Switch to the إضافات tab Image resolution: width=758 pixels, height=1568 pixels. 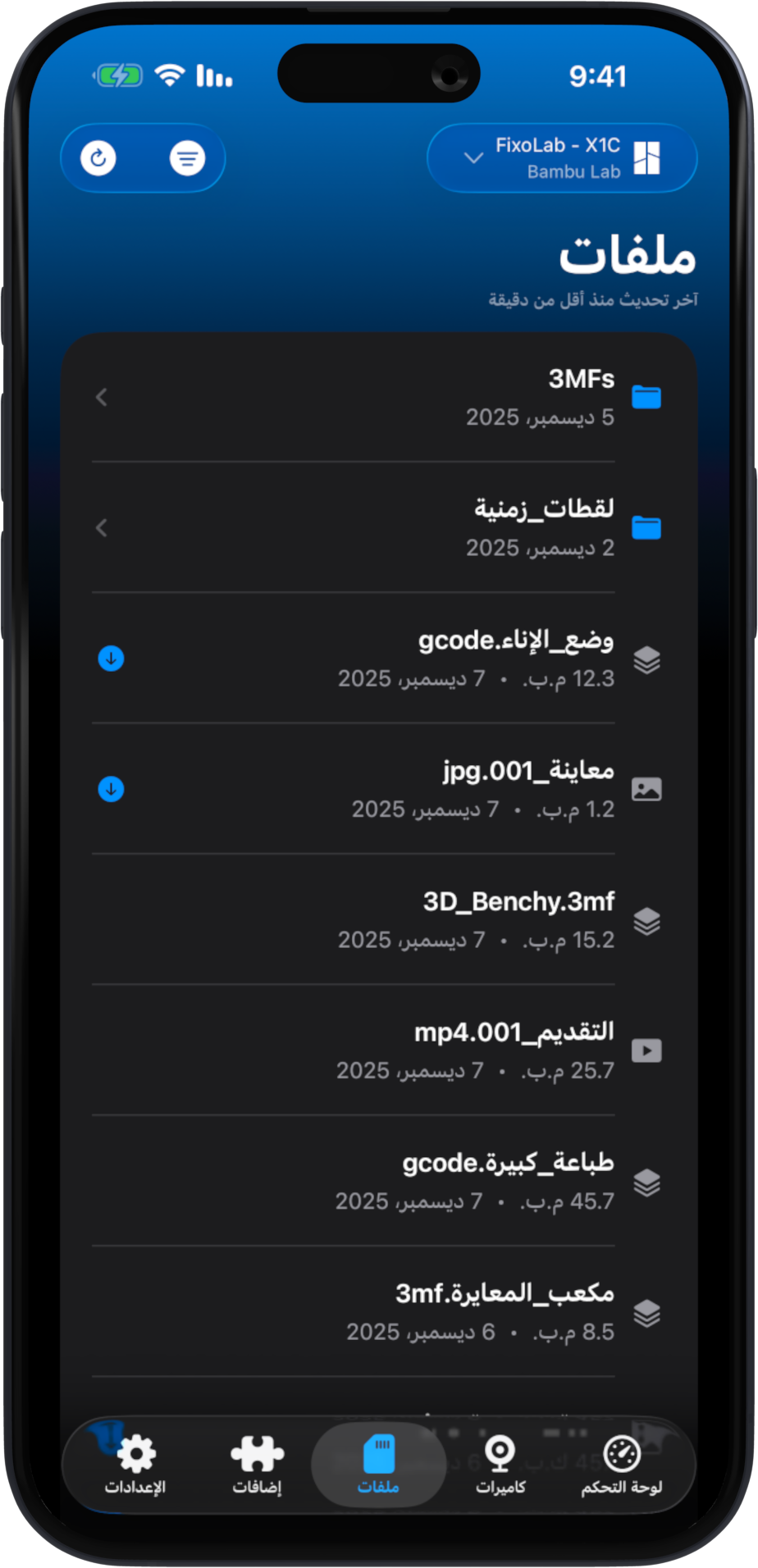point(257,1465)
